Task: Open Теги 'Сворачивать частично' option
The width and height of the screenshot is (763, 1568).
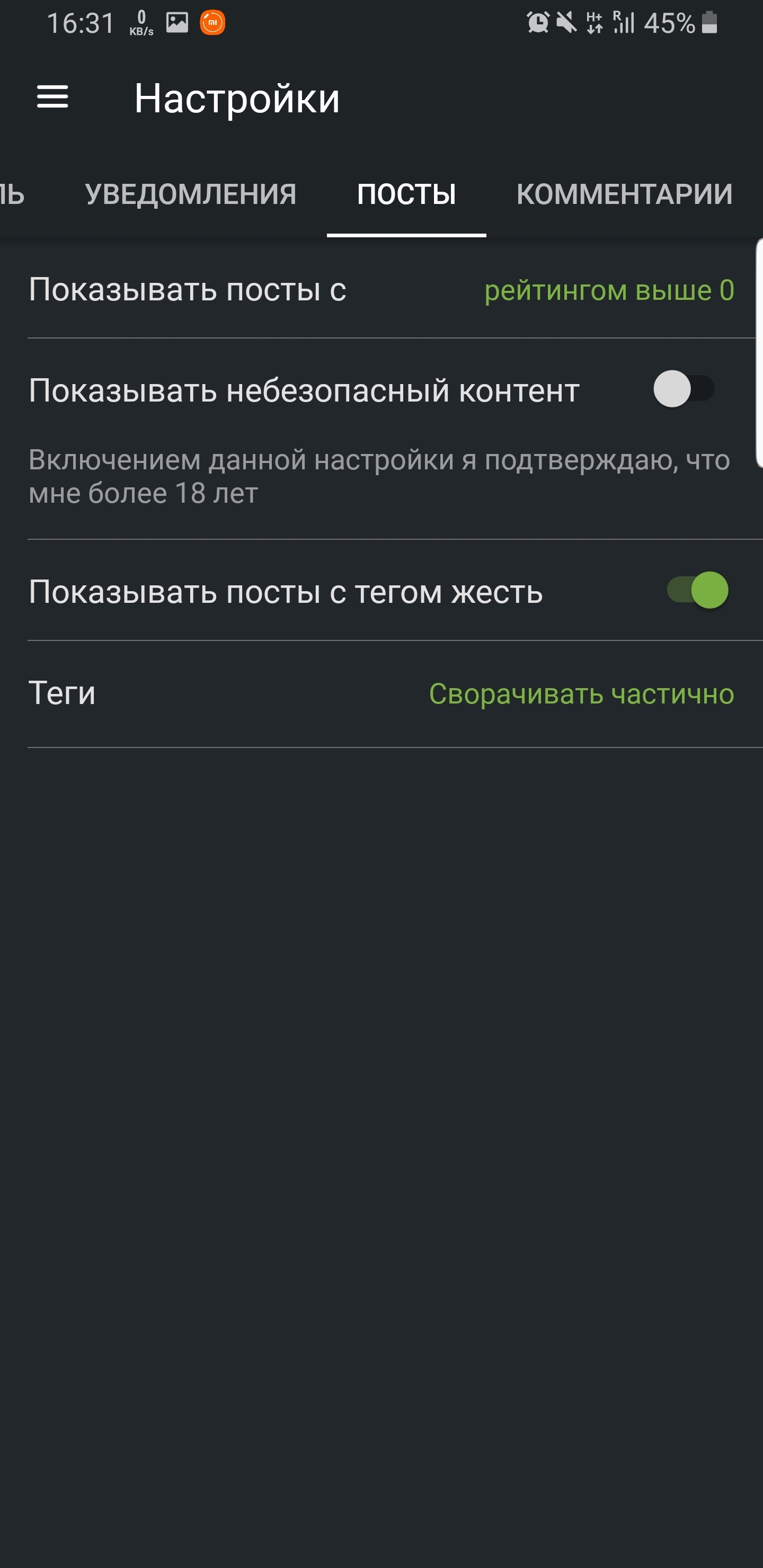Action: point(581,694)
